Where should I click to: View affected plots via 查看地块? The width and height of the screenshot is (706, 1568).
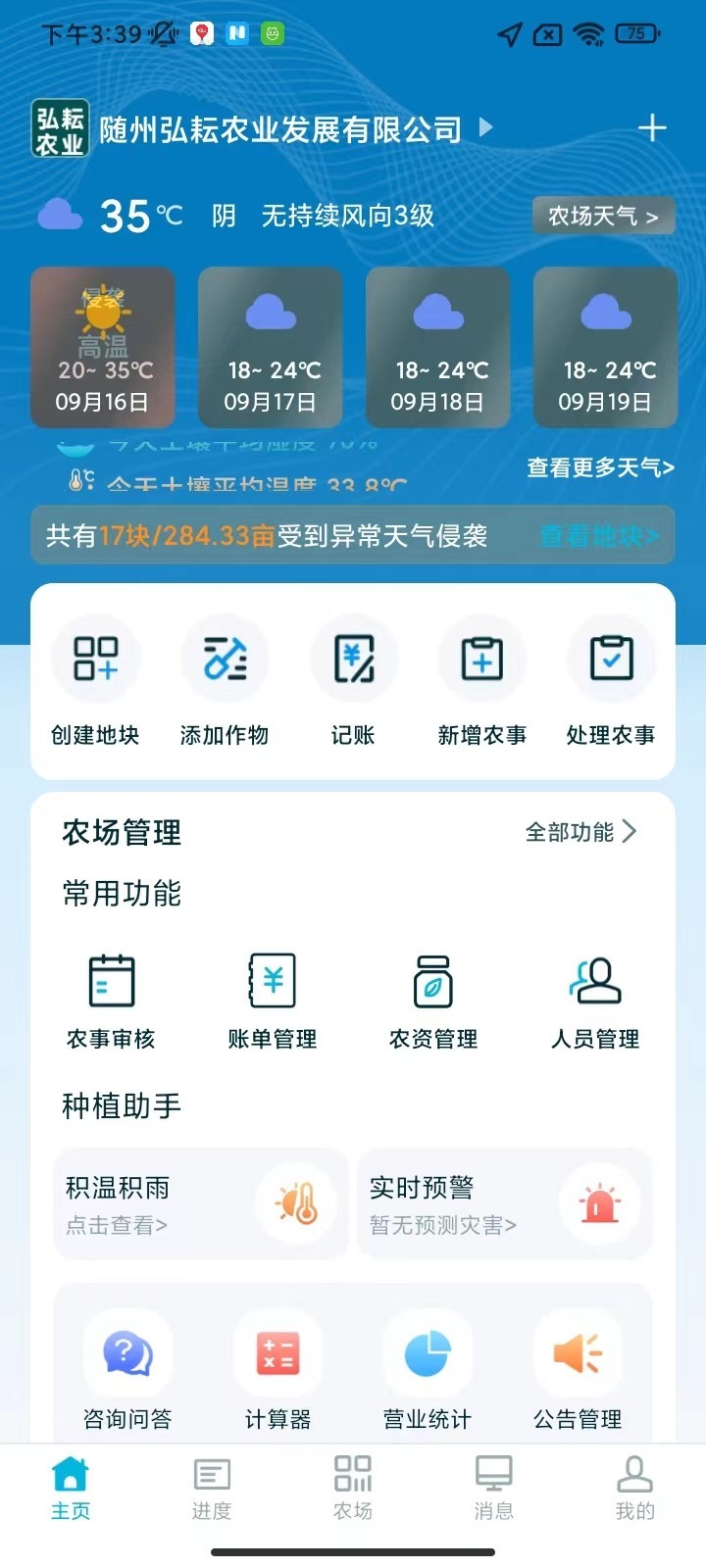599,536
